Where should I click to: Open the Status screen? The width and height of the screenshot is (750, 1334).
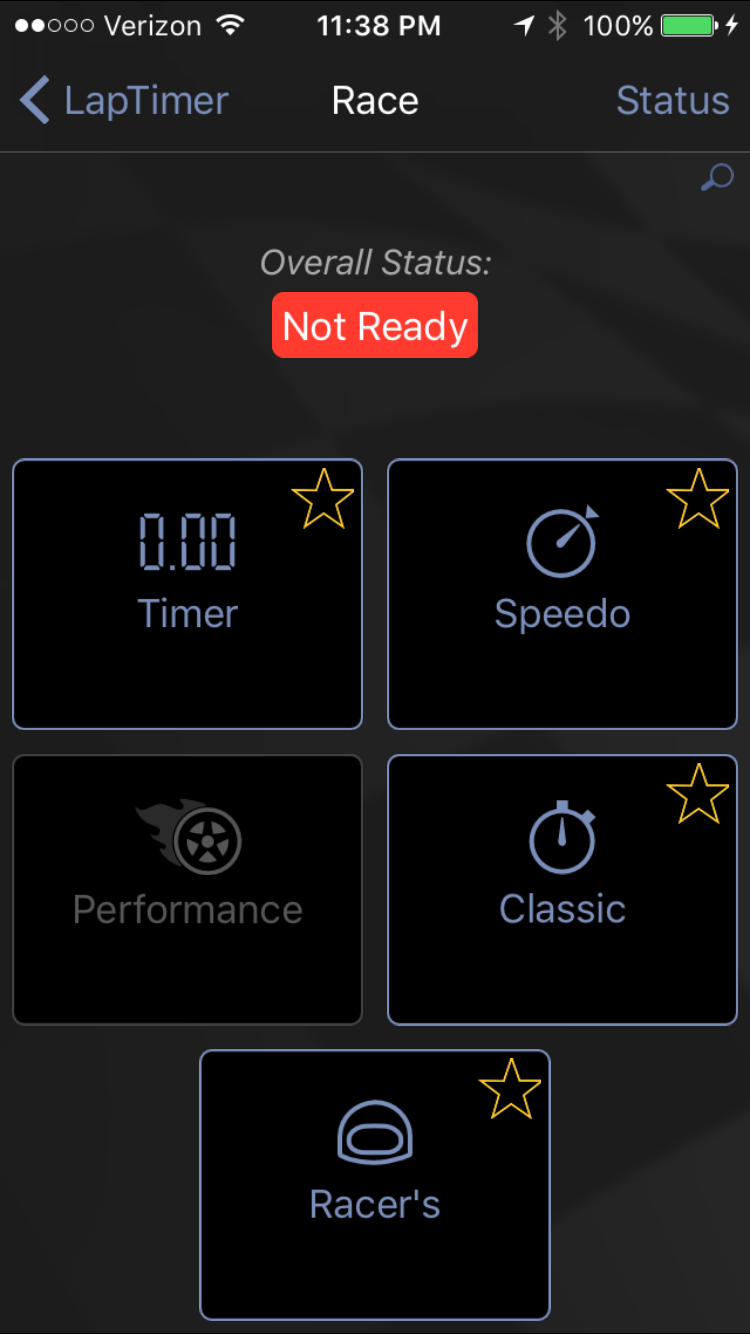click(x=672, y=101)
